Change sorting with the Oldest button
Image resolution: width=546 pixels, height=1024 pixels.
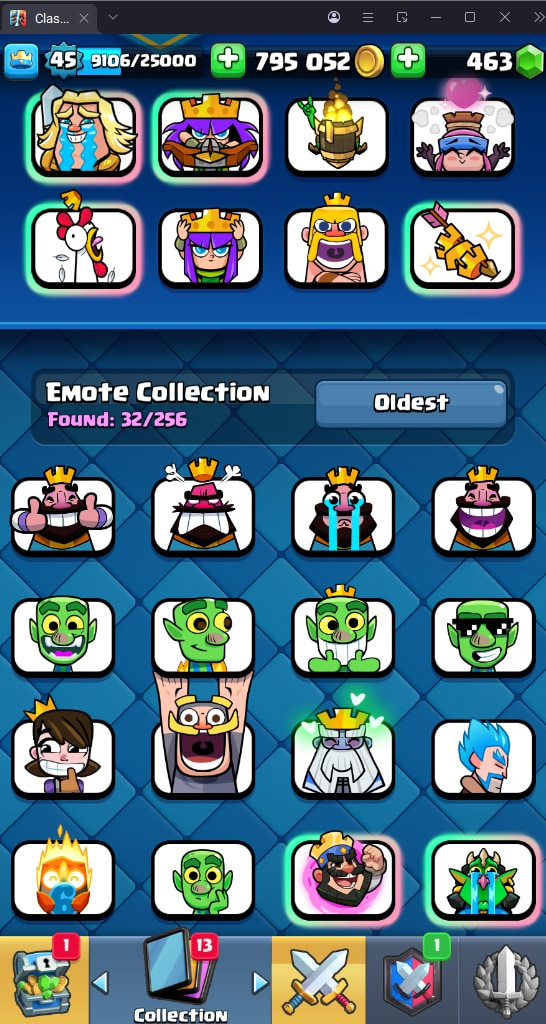point(411,403)
